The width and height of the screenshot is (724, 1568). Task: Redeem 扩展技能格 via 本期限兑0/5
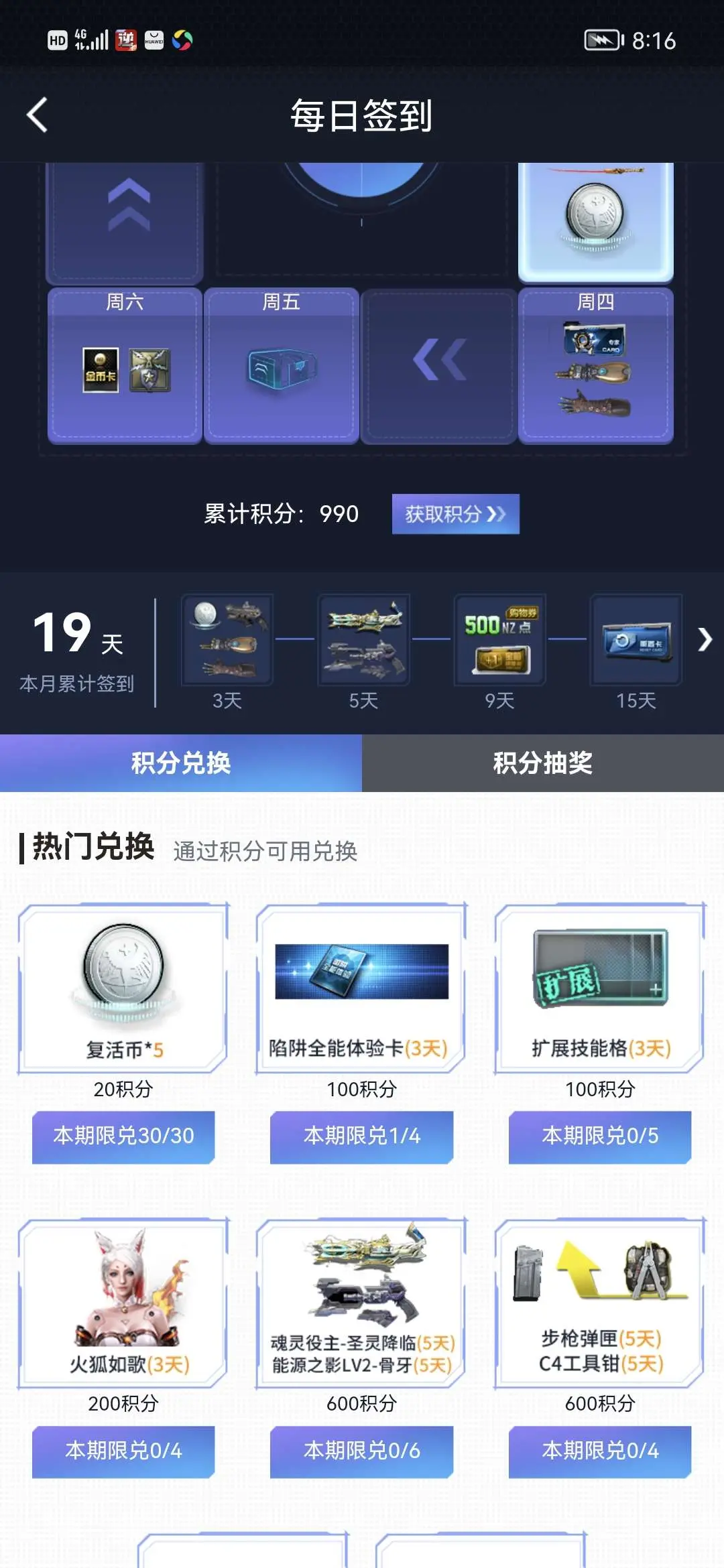600,1136
